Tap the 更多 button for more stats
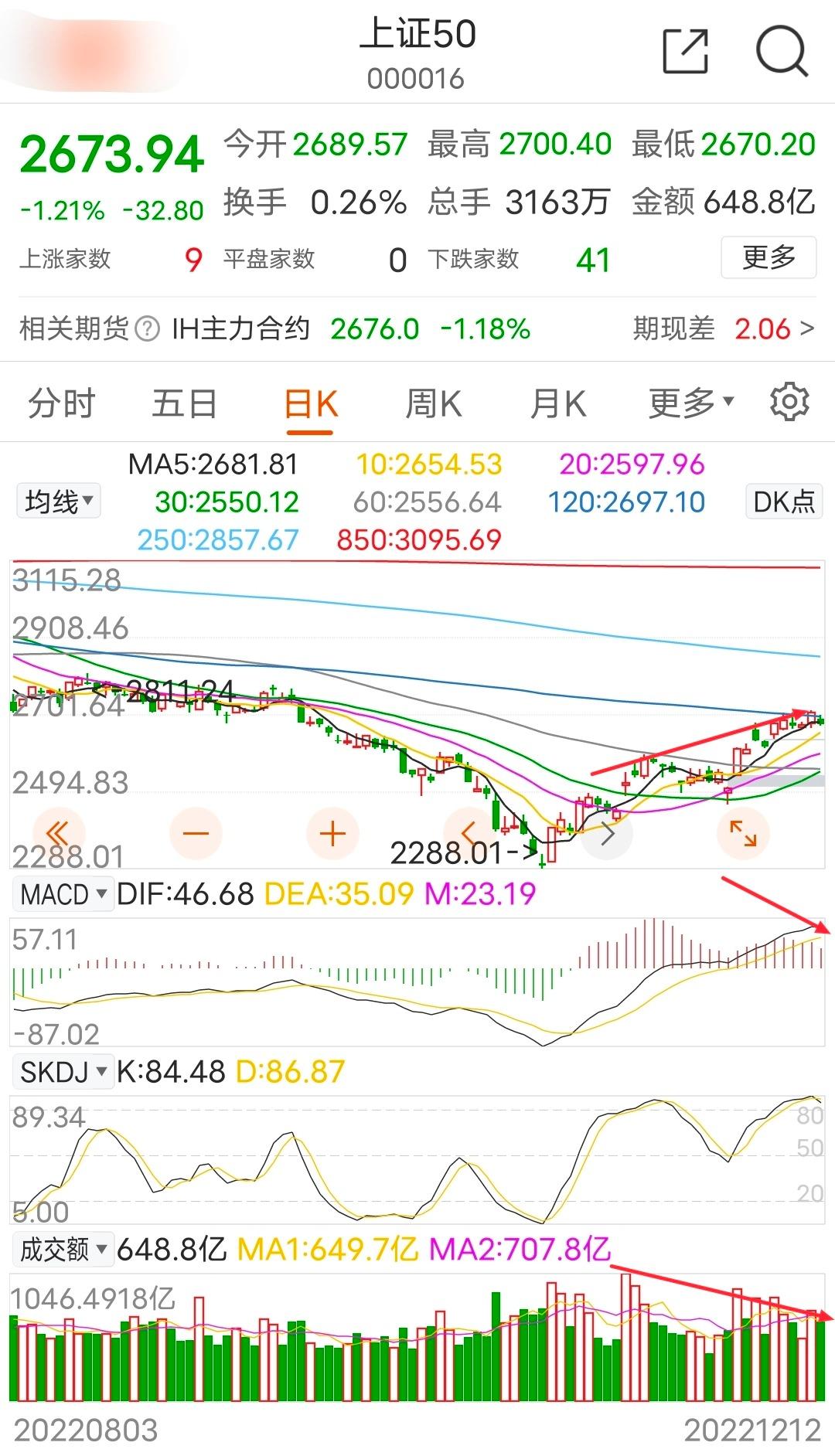Viewport: 835px width, 1456px height. click(769, 257)
